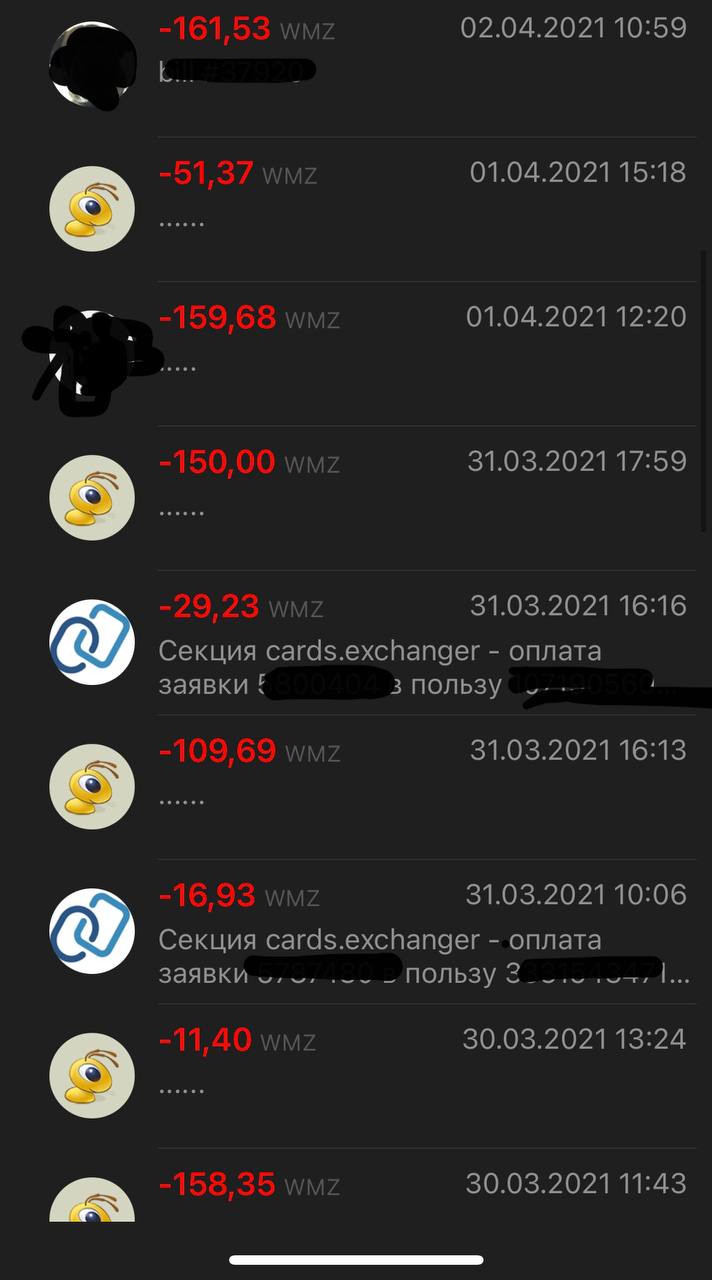The height and width of the screenshot is (1280, 712).
Task: Select the -11,40 WMZ transaction from 30.03.2021
Action: [x=356, y=1076]
